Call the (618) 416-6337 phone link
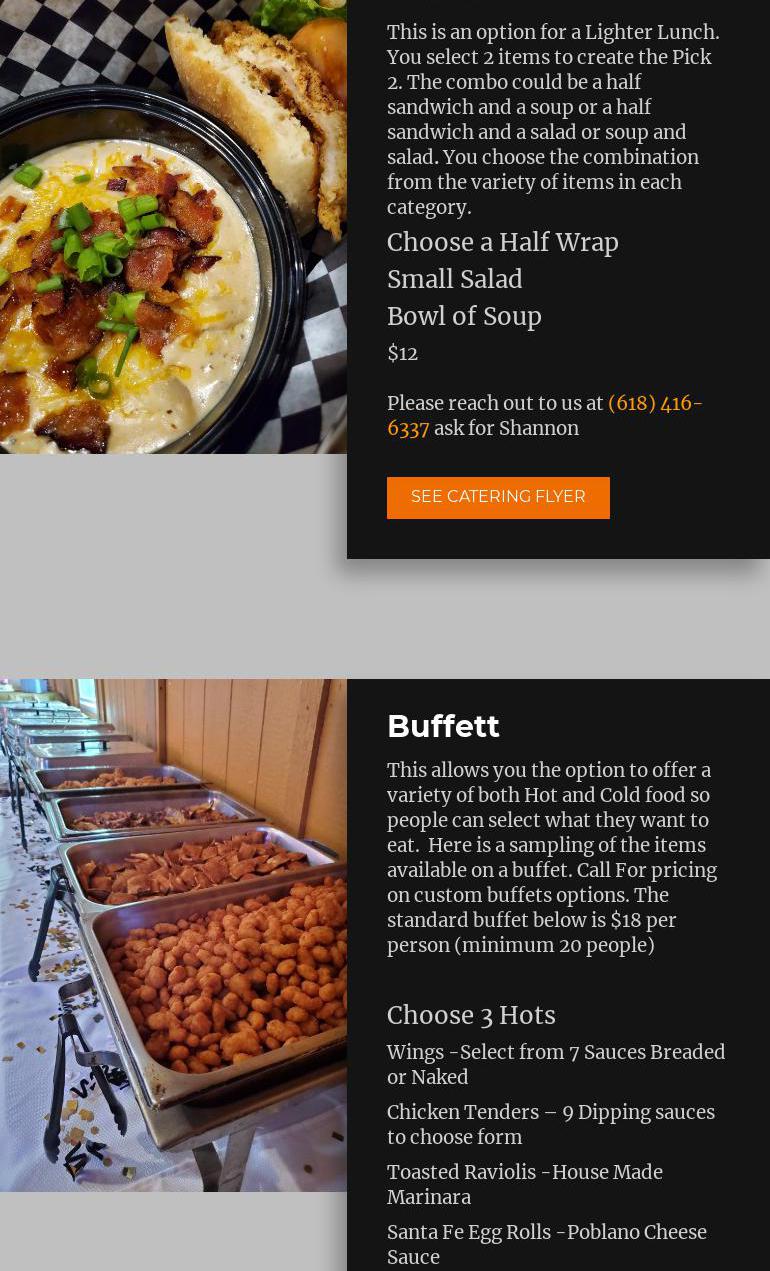 [654, 404]
